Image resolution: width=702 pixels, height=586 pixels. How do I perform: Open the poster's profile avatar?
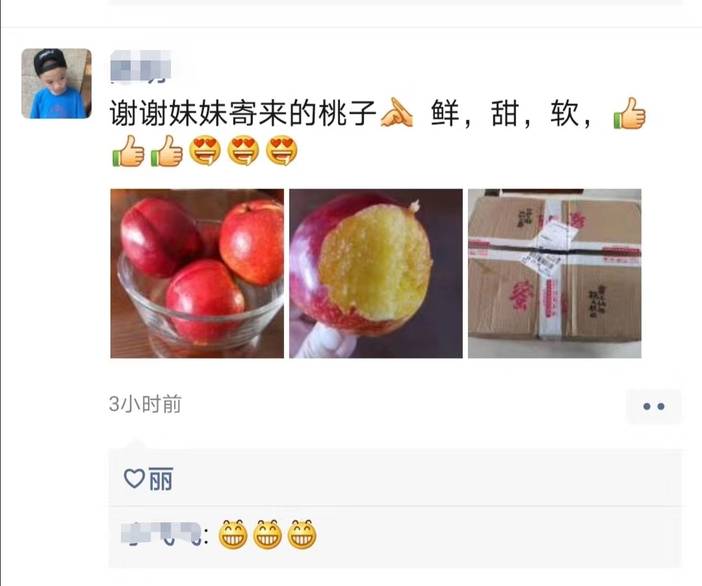(x=56, y=84)
